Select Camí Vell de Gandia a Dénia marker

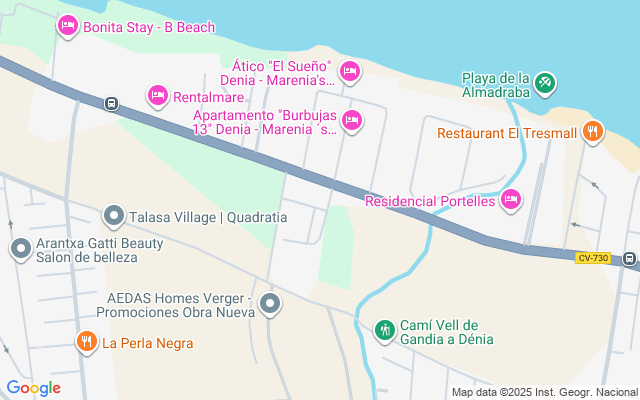384,329
